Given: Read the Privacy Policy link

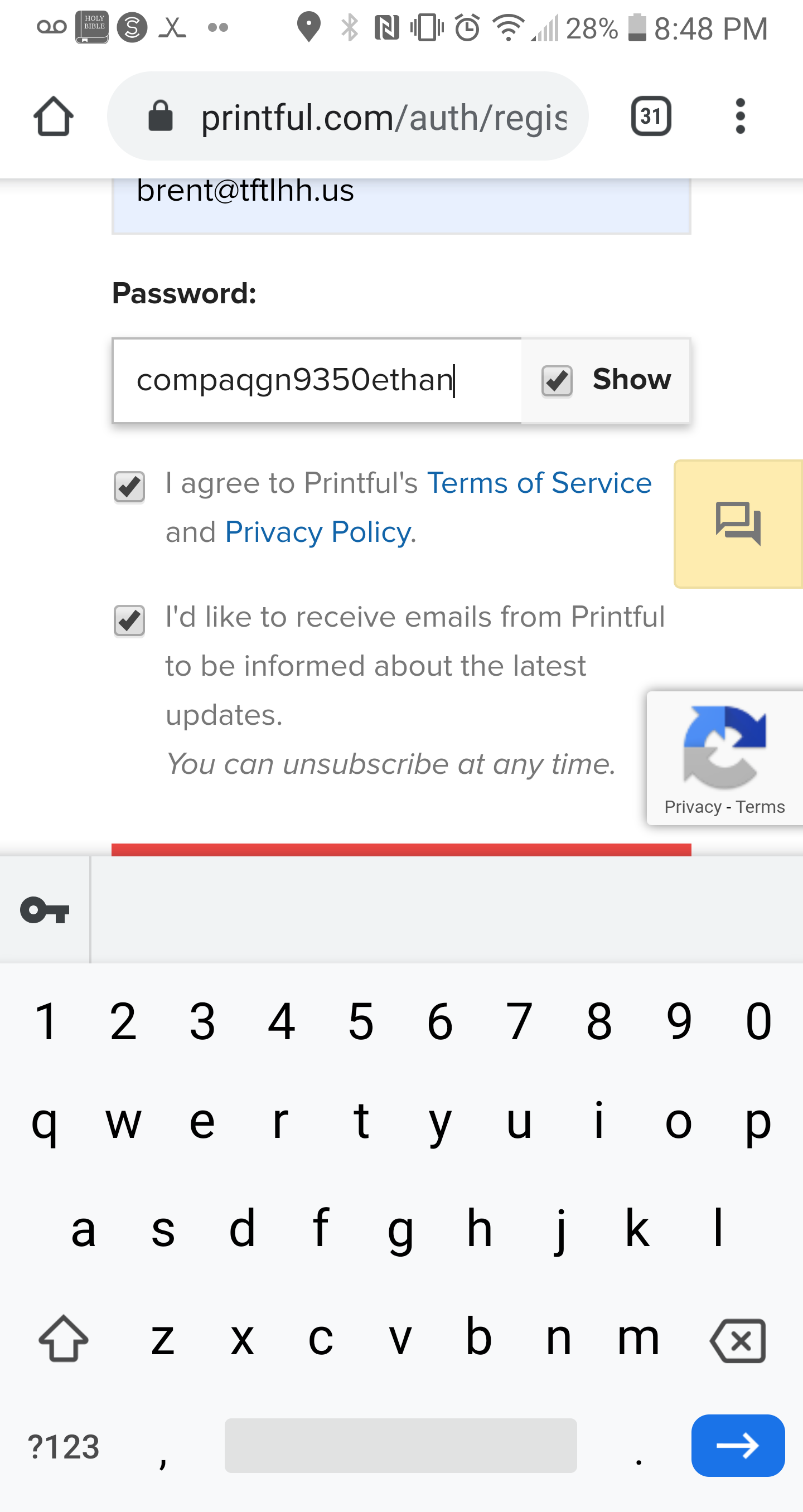Looking at the screenshot, I should [317, 532].
